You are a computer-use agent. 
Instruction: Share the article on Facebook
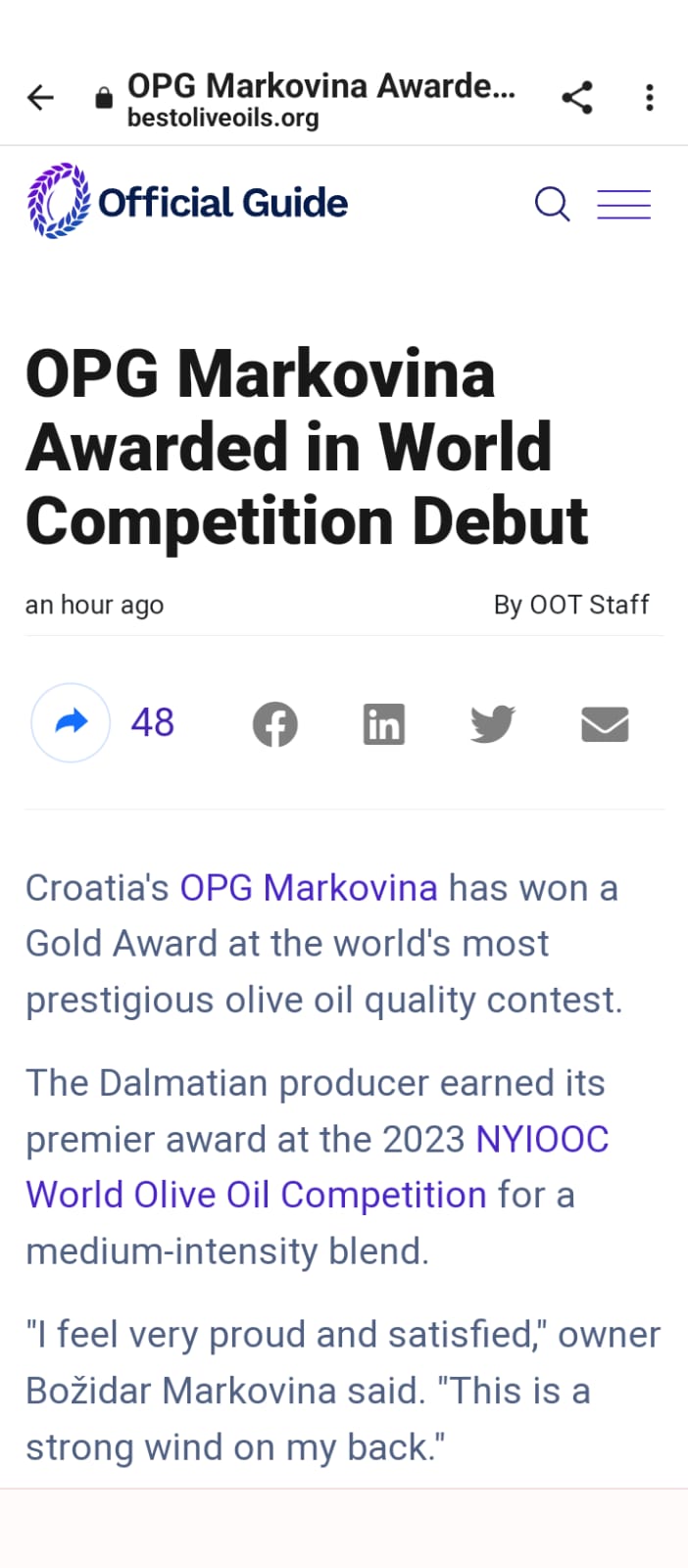pyautogui.click(x=275, y=725)
